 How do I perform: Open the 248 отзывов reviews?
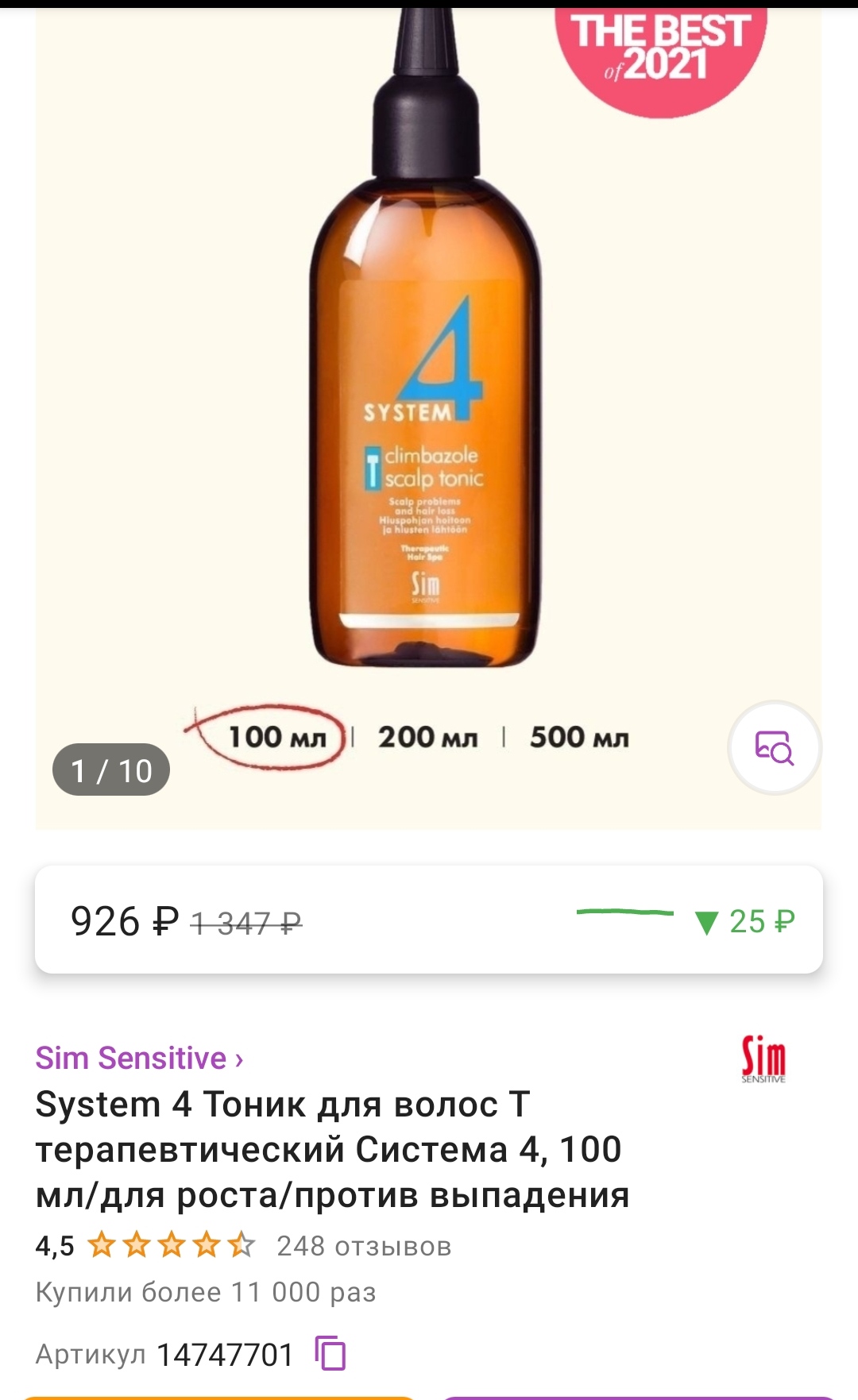pos(364,1247)
